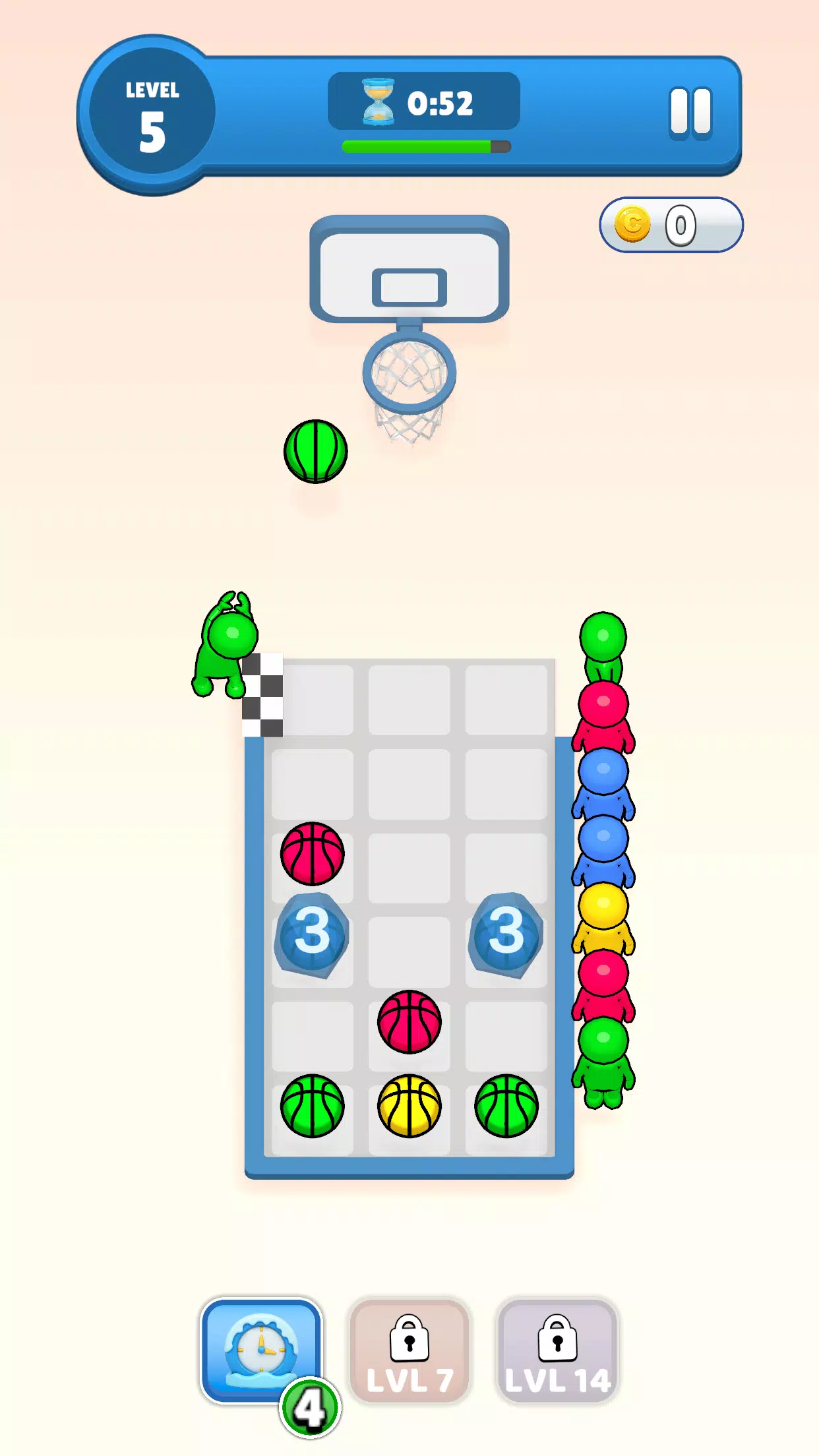
Task: Tap the locked LVL 14 booster
Action: pyautogui.click(x=558, y=1352)
